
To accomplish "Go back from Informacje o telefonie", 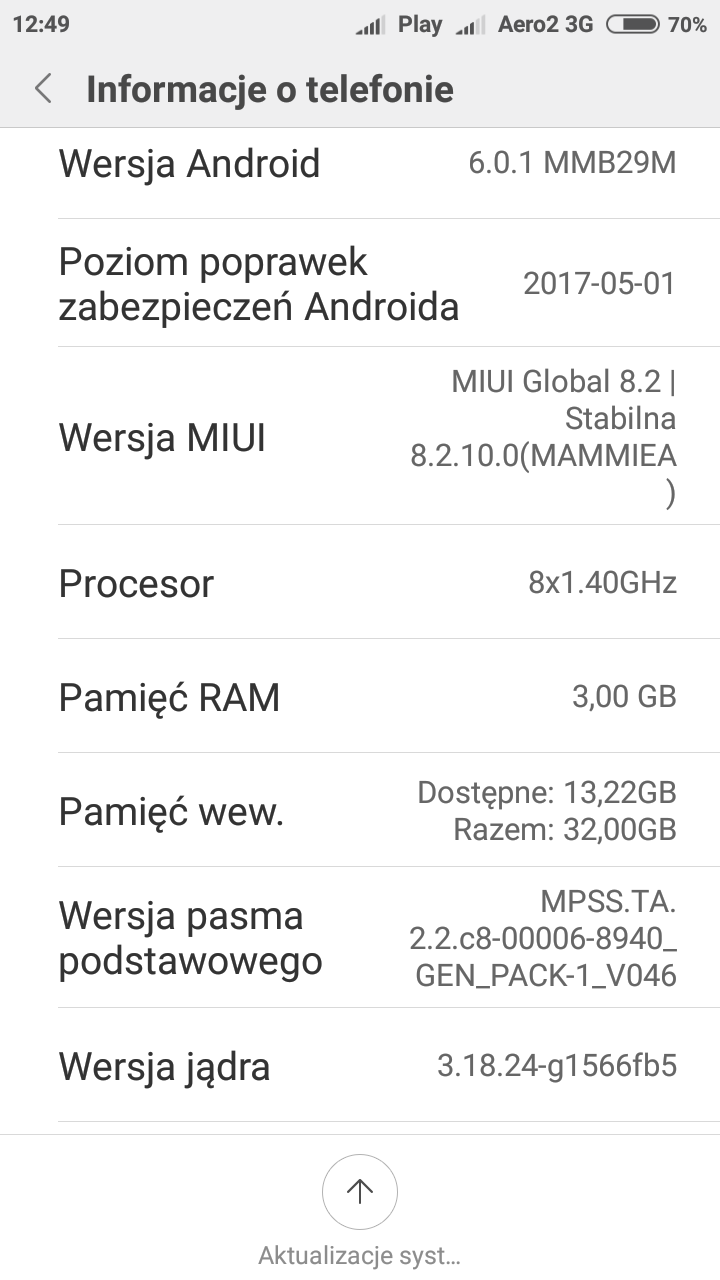I will pyautogui.click(x=43, y=89).
